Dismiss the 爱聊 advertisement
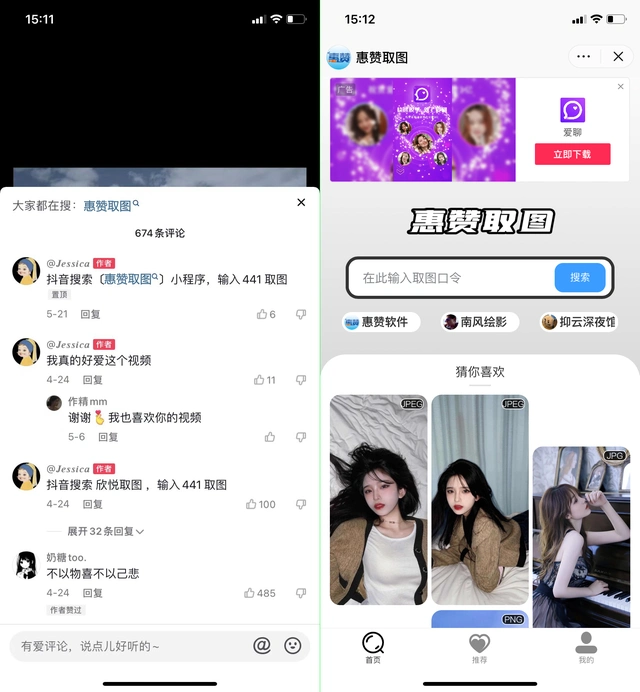 pyautogui.click(x=620, y=87)
